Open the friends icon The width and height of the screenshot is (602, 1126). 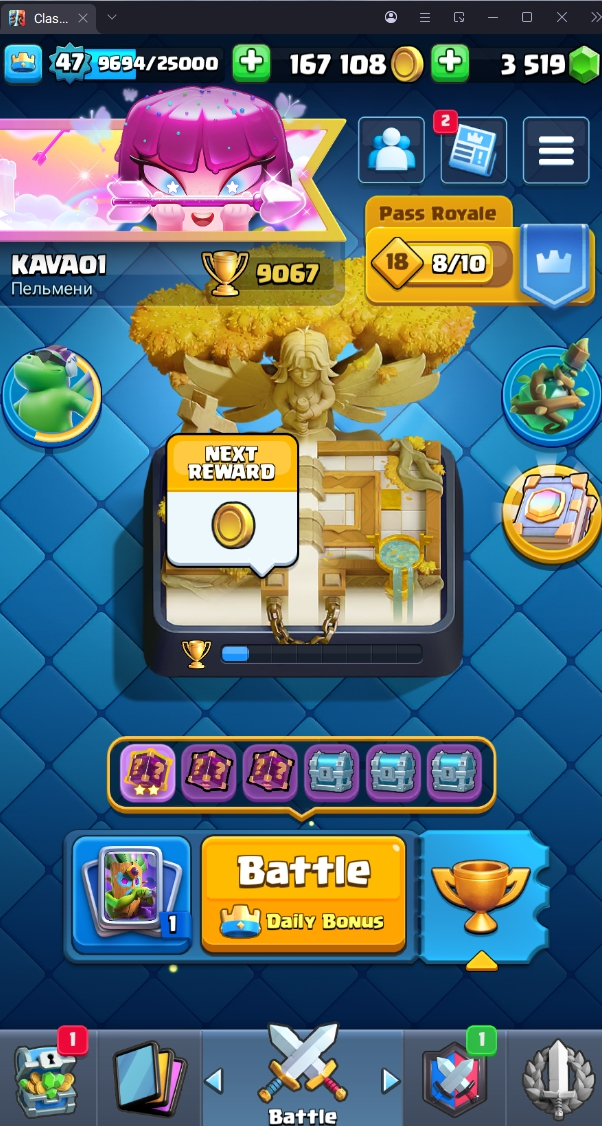pyautogui.click(x=392, y=151)
